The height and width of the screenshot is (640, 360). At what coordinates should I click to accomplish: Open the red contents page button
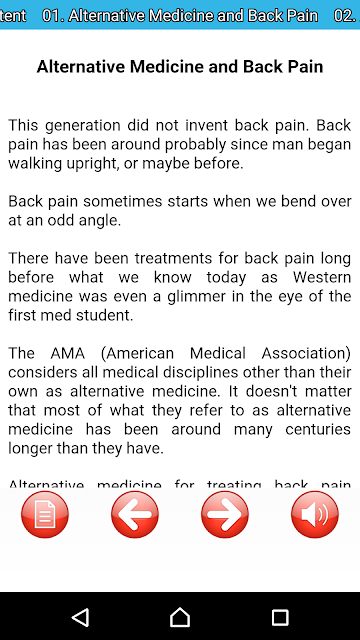coord(45,514)
